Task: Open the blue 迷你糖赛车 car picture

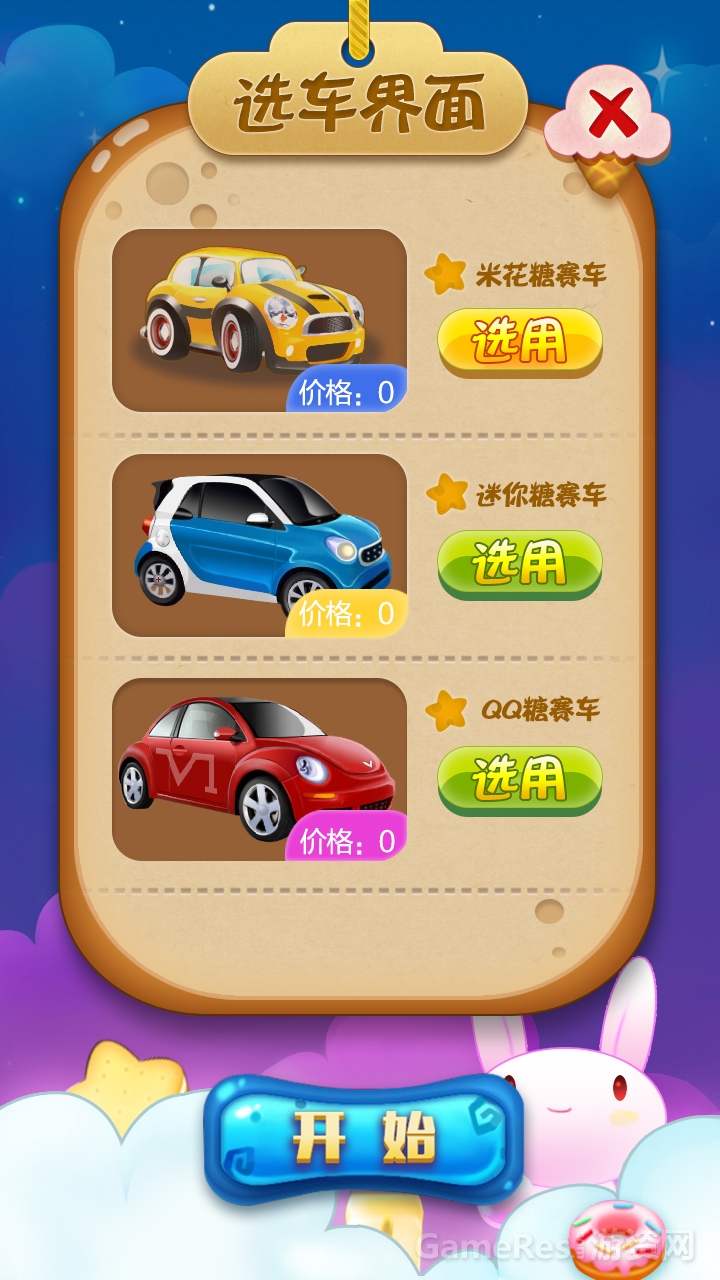Action: click(259, 540)
